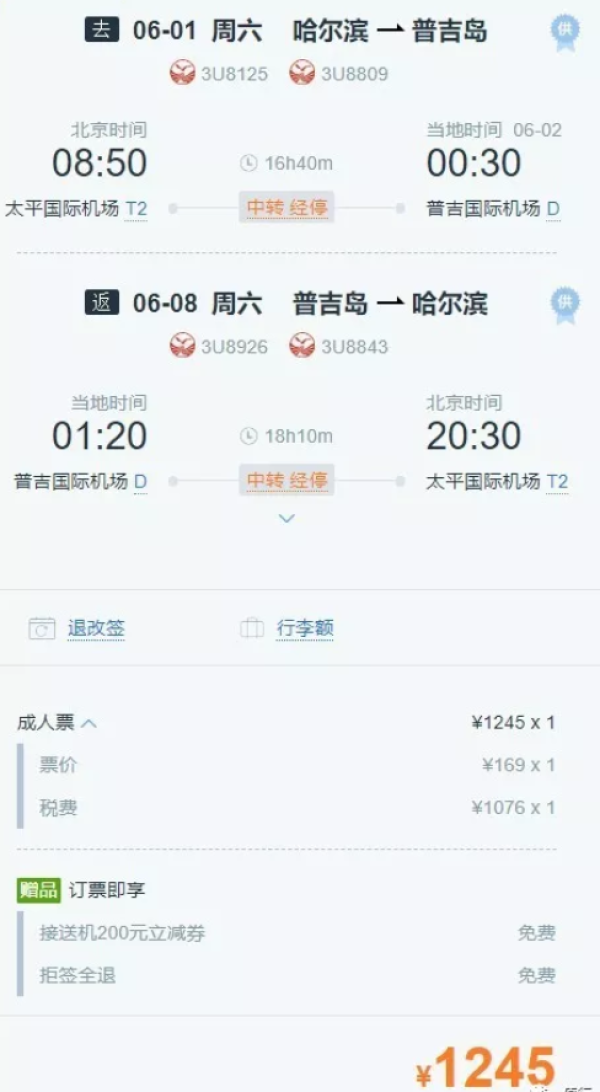Expand return flight details with down chevron
600x1092 pixels.
287,518
